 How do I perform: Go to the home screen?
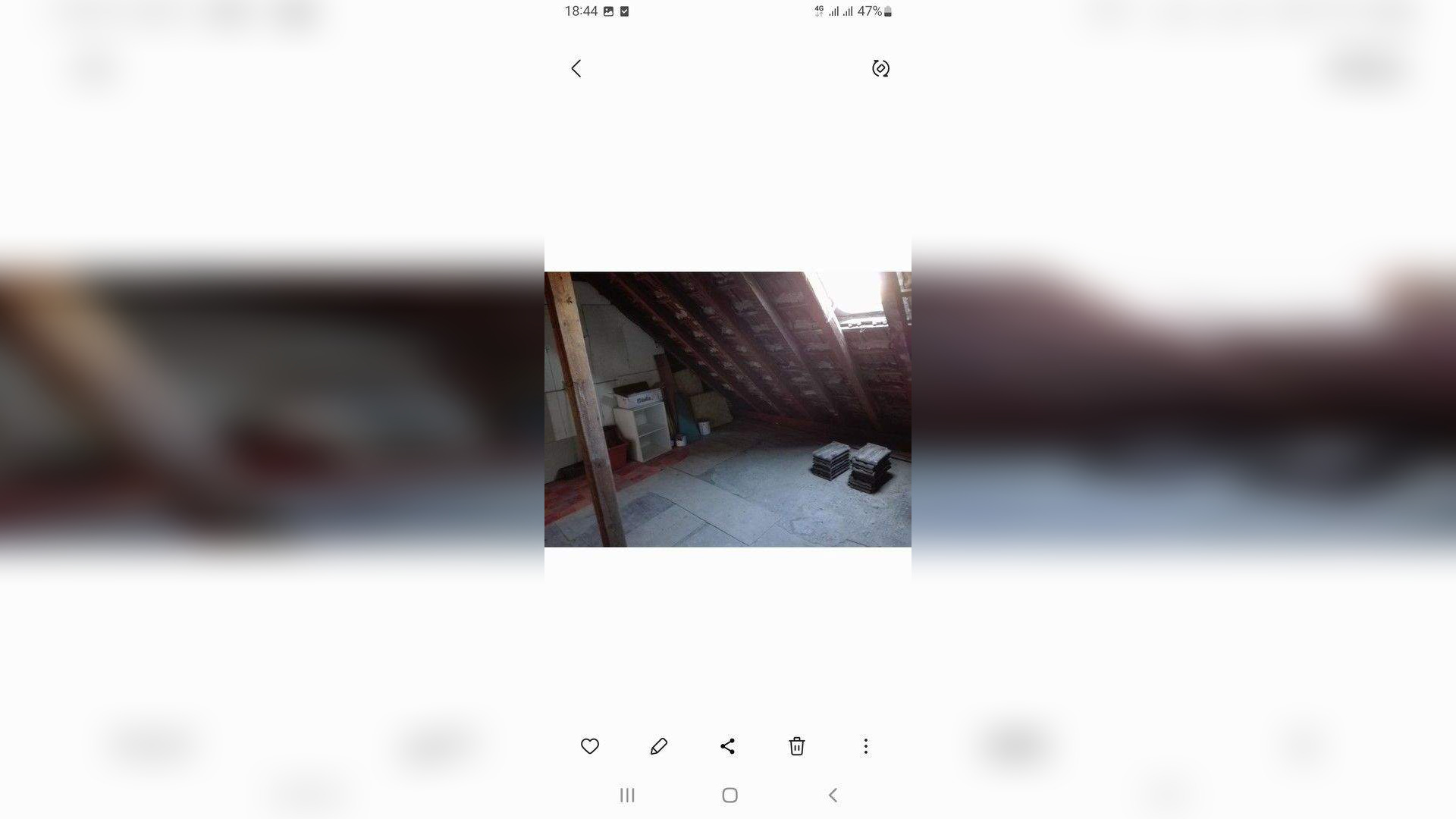coord(730,795)
